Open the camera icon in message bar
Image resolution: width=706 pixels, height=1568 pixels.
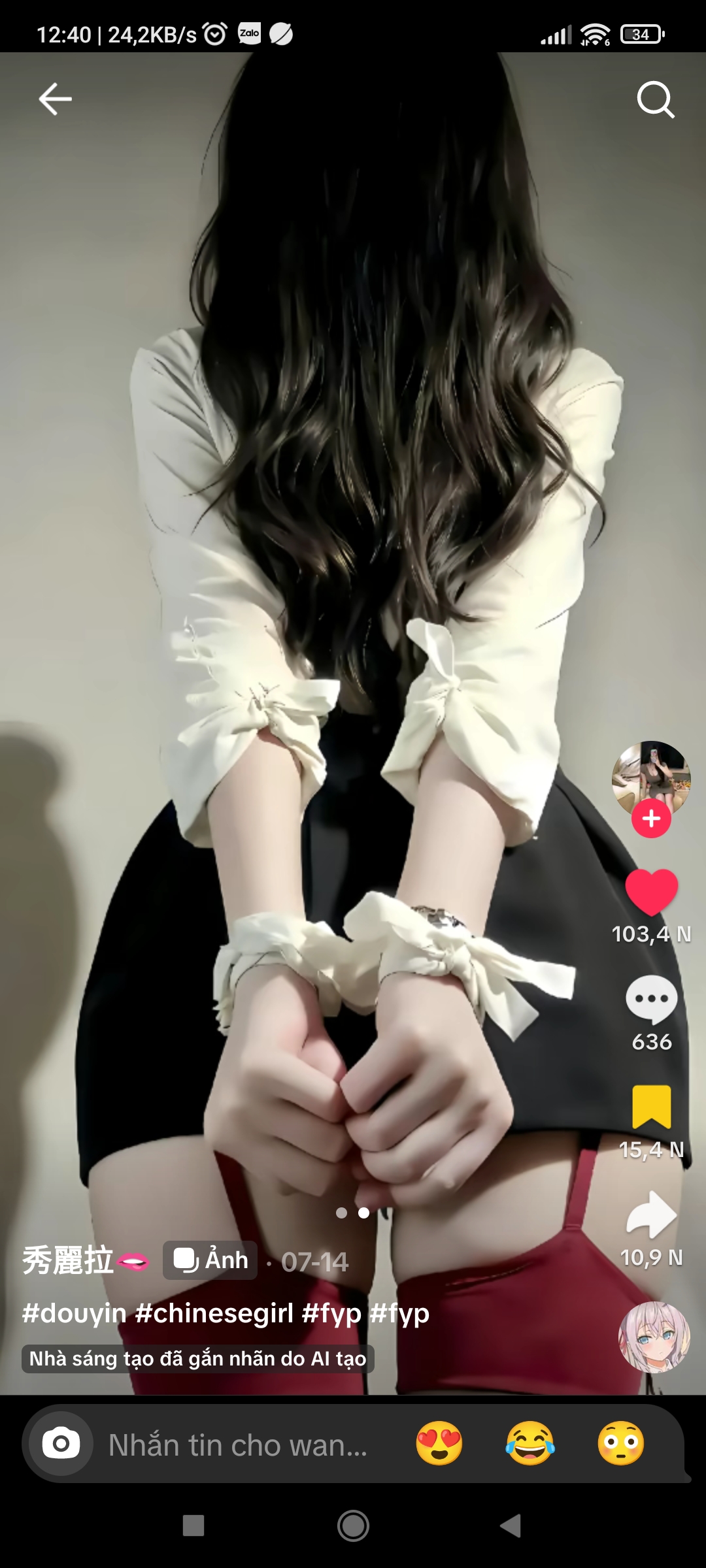coord(61,1444)
